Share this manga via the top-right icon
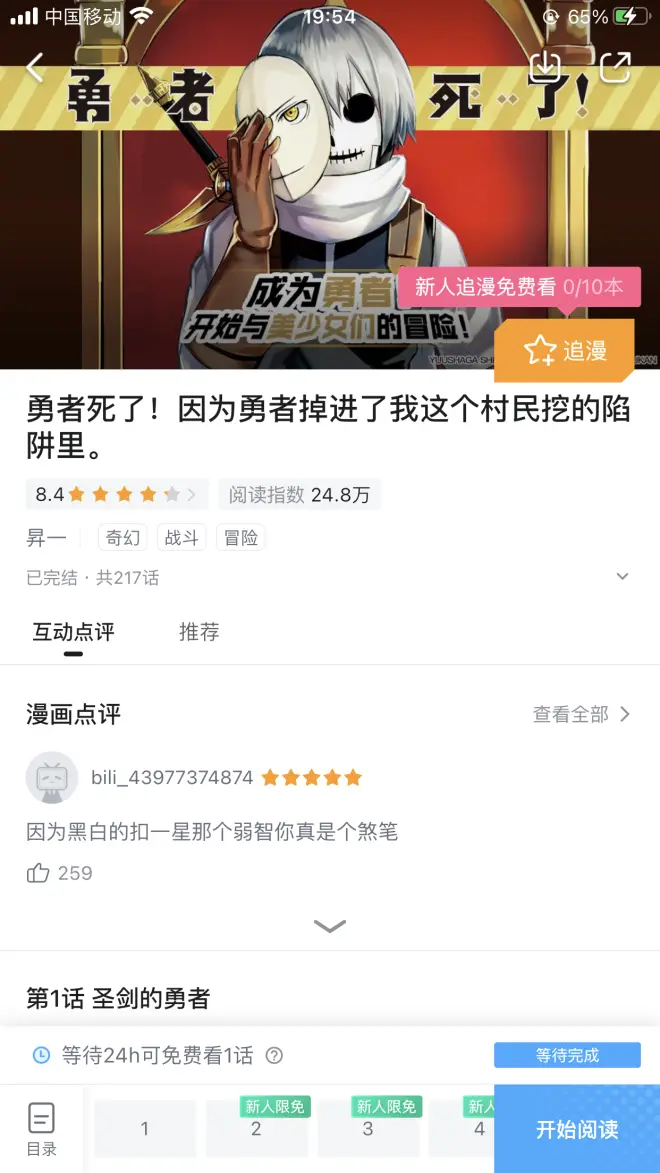This screenshot has width=660, height=1173. 614,67
